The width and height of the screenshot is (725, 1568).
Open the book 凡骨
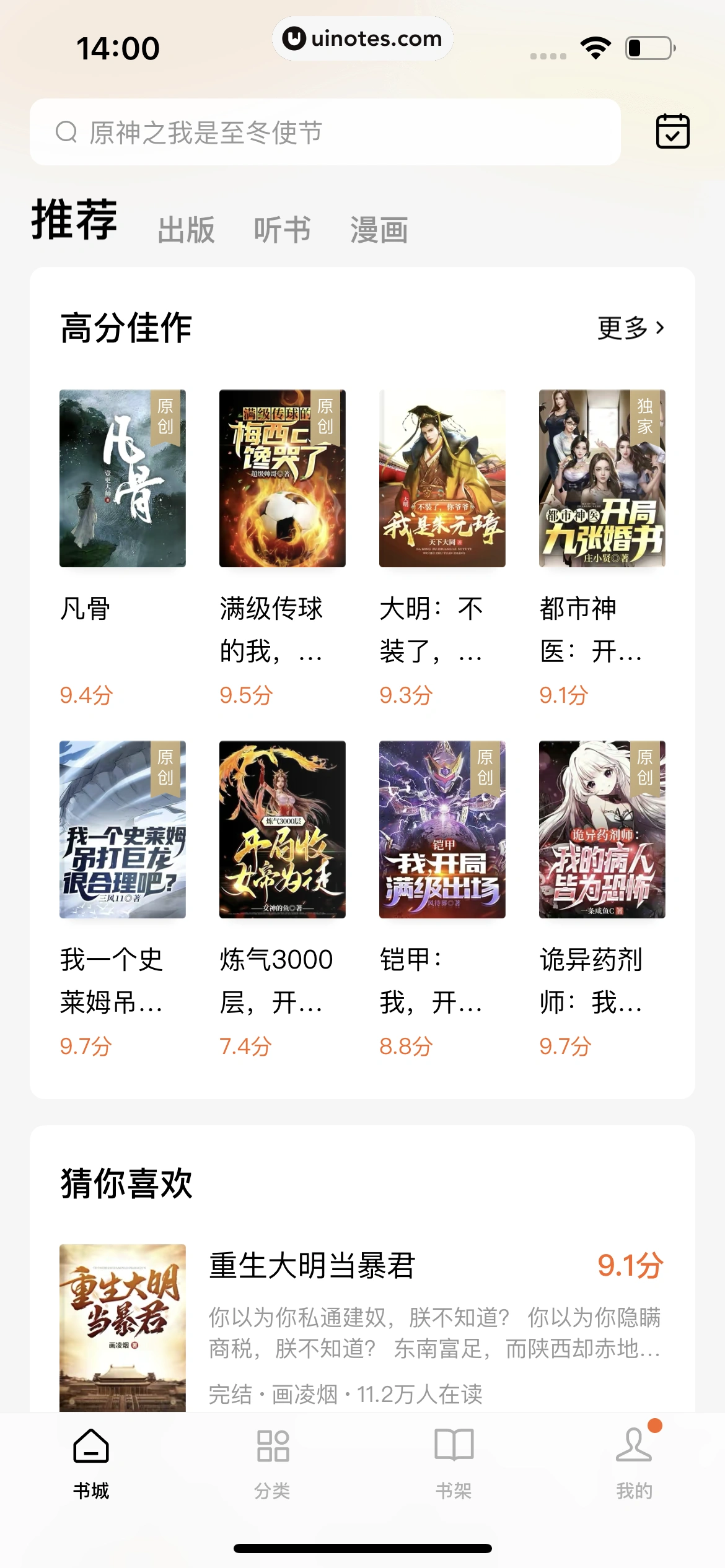coord(123,478)
